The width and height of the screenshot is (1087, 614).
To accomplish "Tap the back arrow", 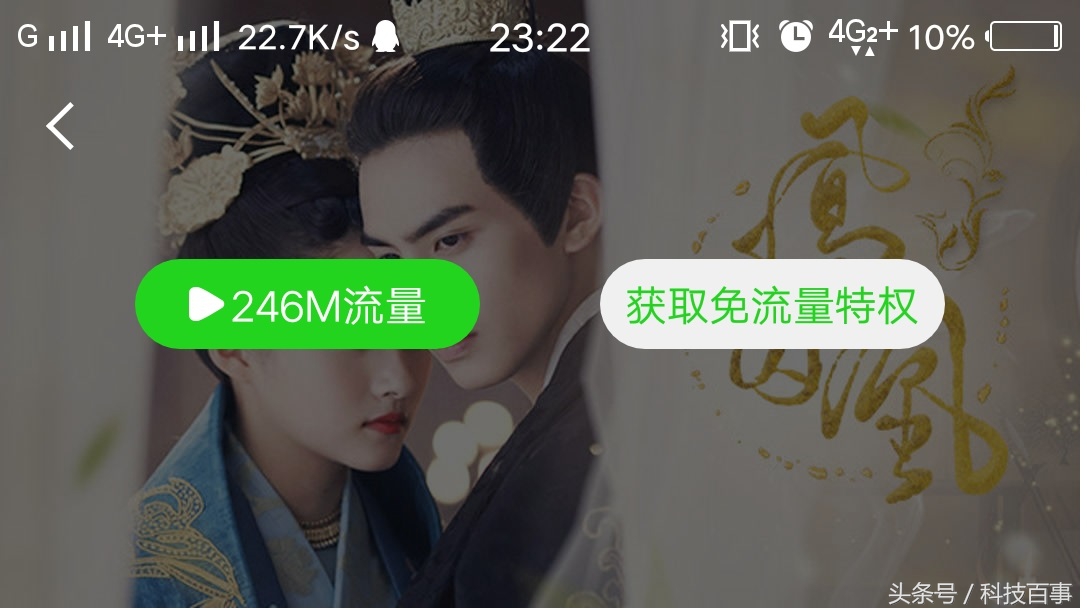I will (x=60, y=126).
